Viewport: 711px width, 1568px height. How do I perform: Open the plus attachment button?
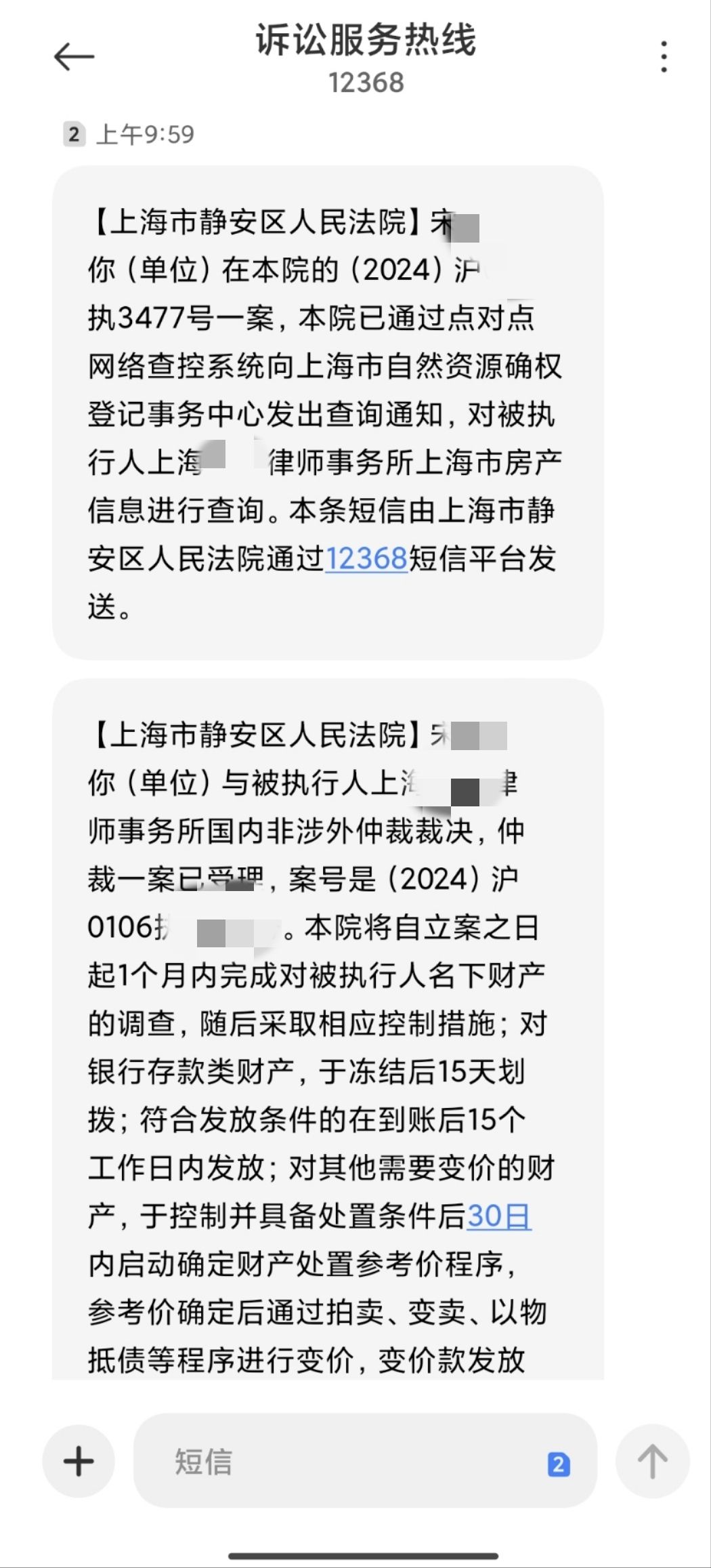click(79, 1461)
